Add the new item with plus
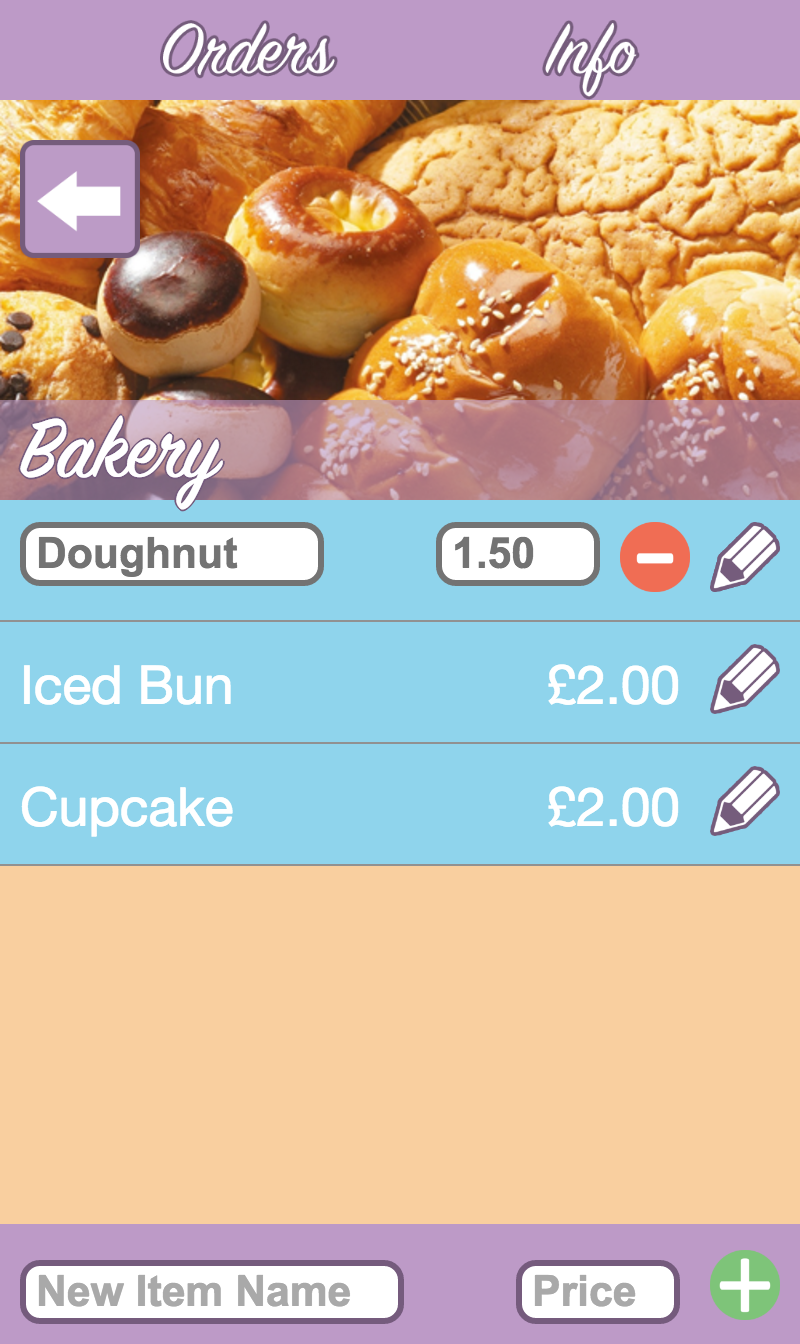800x1344 pixels. [745, 1285]
